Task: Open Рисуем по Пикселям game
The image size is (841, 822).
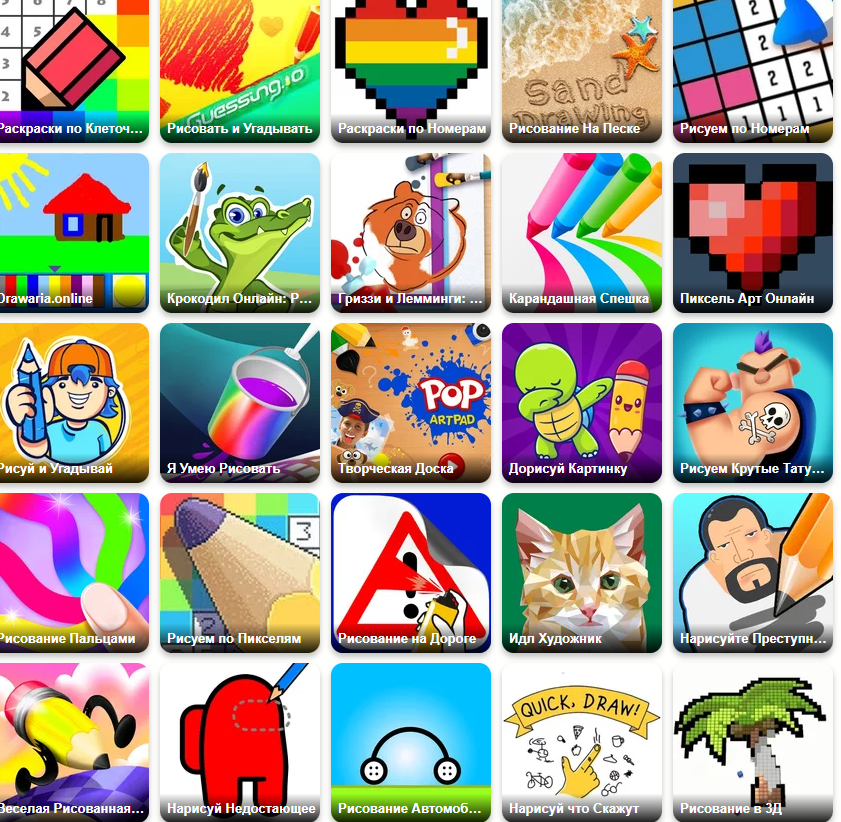Action: coord(240,572)
